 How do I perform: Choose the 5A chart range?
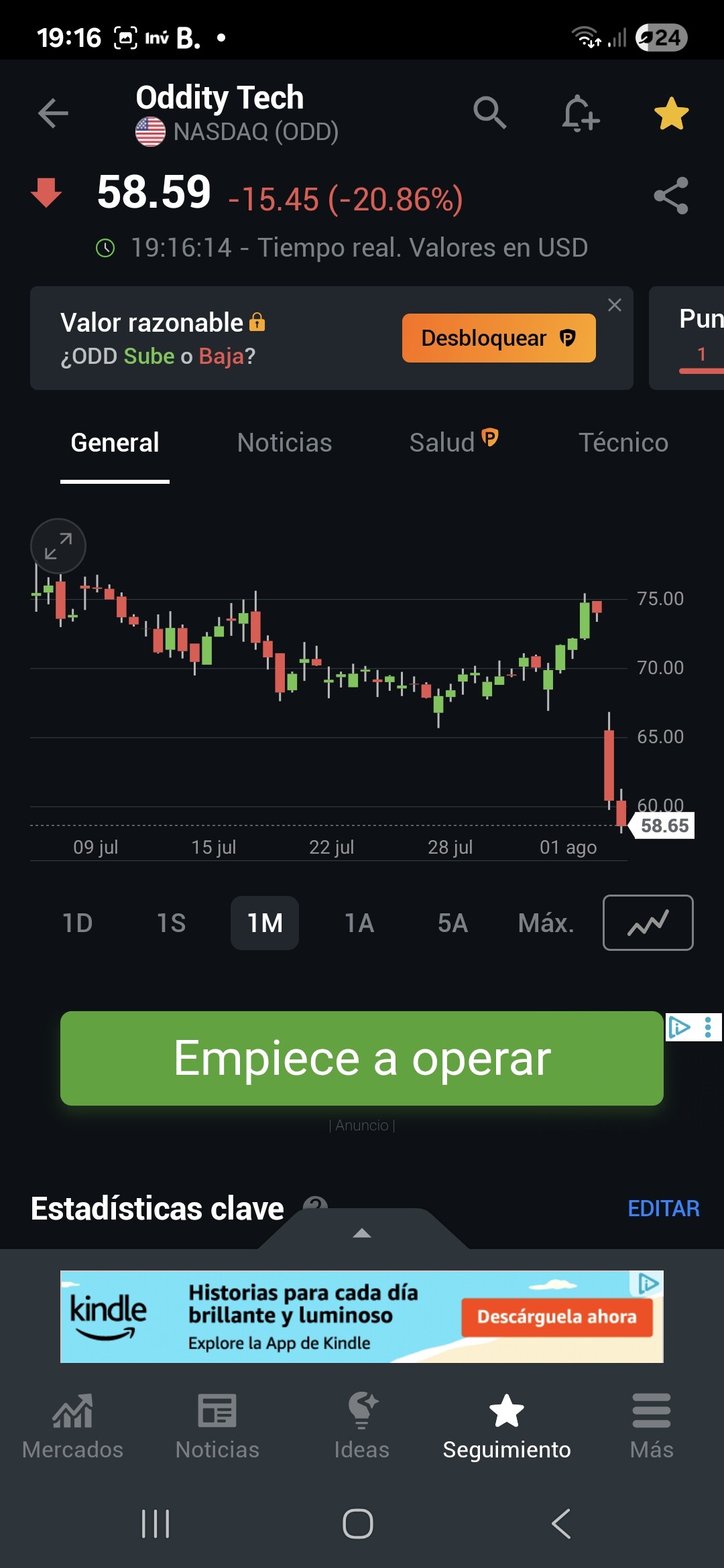click(452, 923)
